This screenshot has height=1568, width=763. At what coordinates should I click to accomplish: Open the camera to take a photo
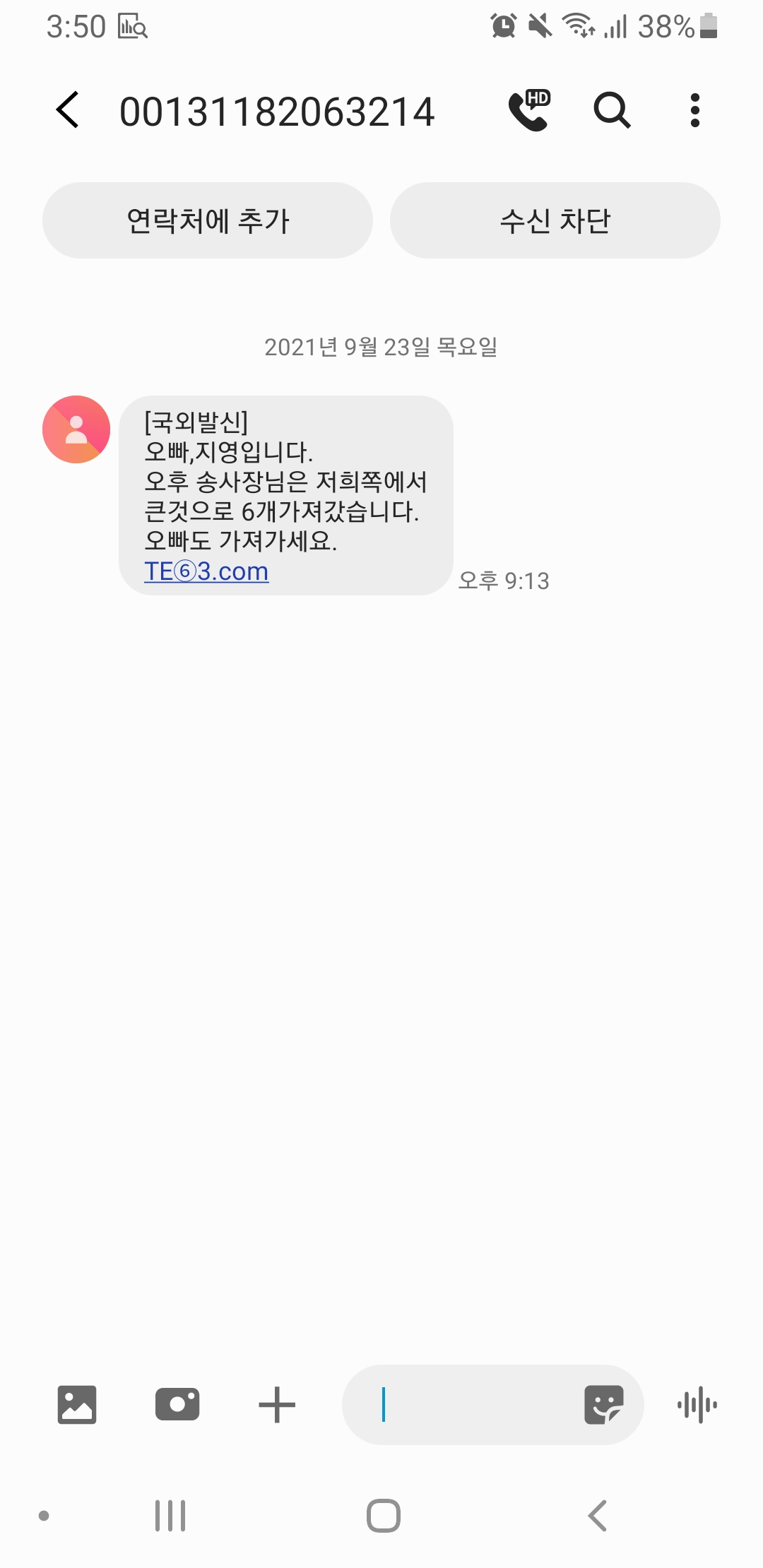(x=177, y=1405)
